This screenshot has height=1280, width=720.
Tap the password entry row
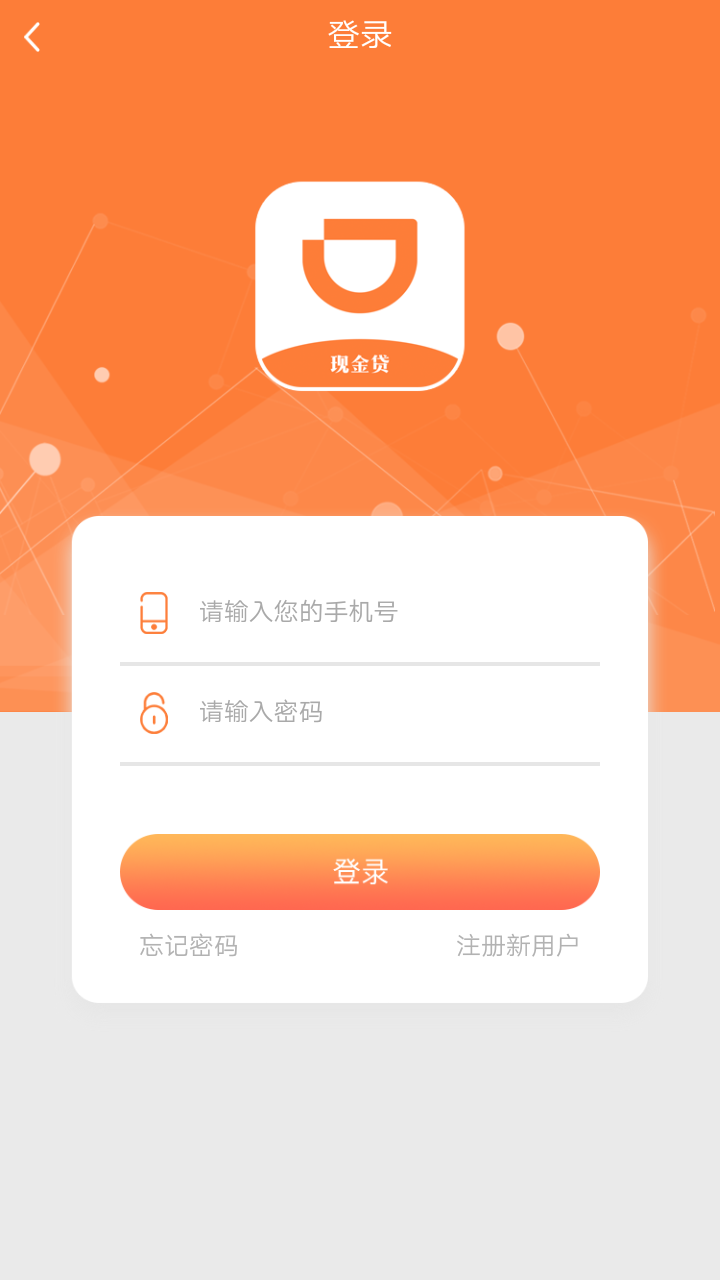(360, 710)
